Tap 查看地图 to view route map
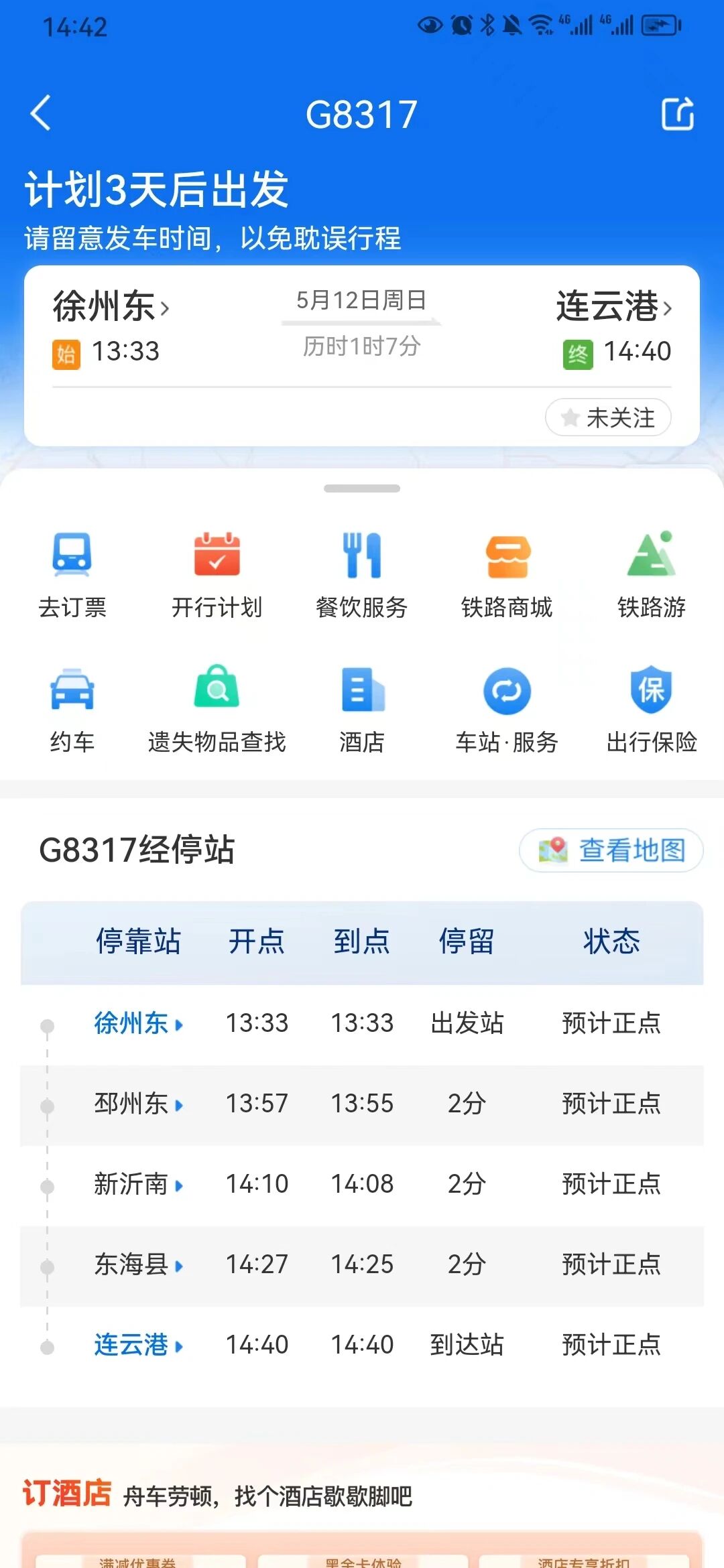The height and width of the screenshot is (1568, 724). point(611,850)
